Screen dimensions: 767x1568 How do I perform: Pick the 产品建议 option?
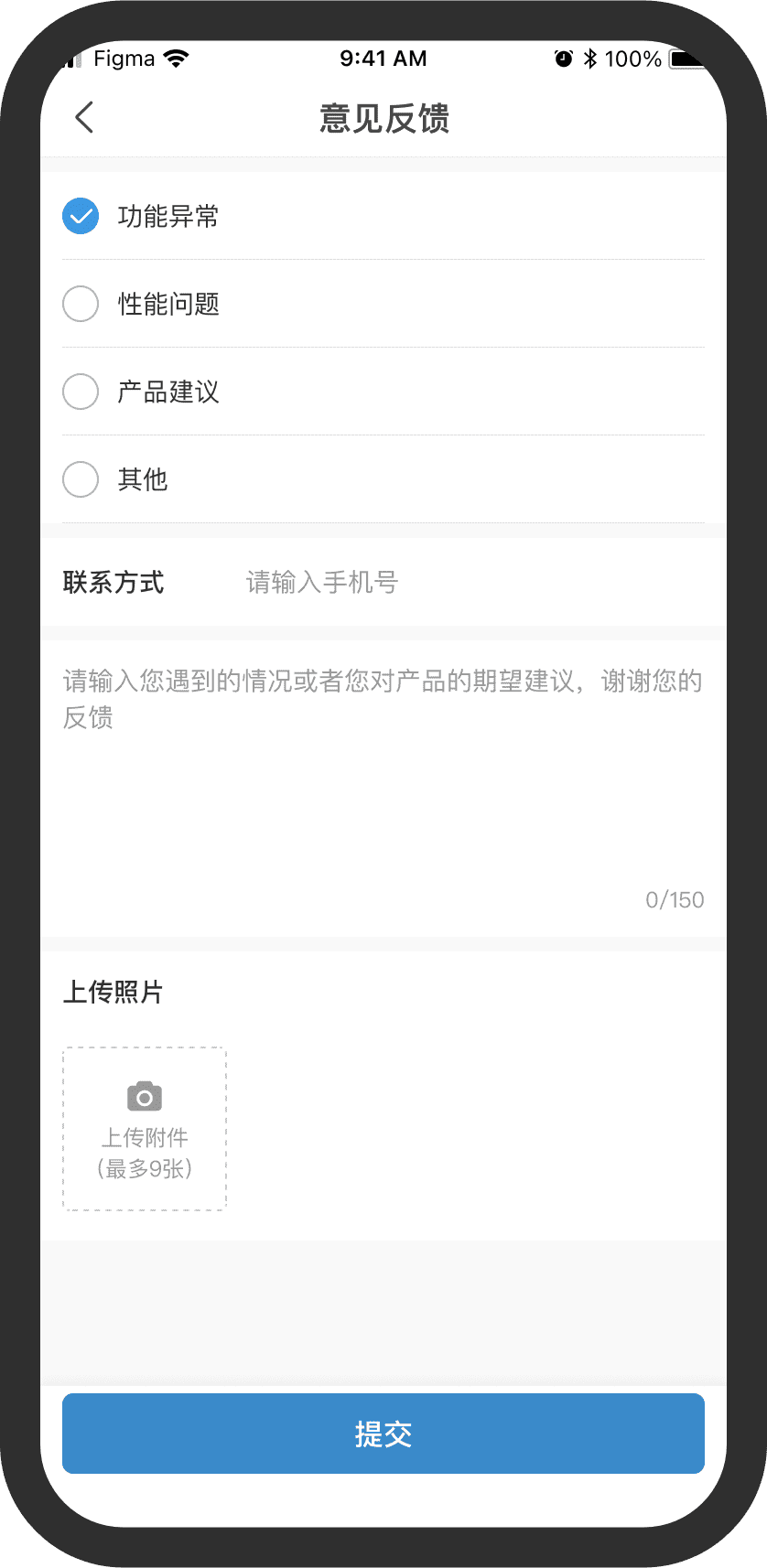[x=81, y=392]
